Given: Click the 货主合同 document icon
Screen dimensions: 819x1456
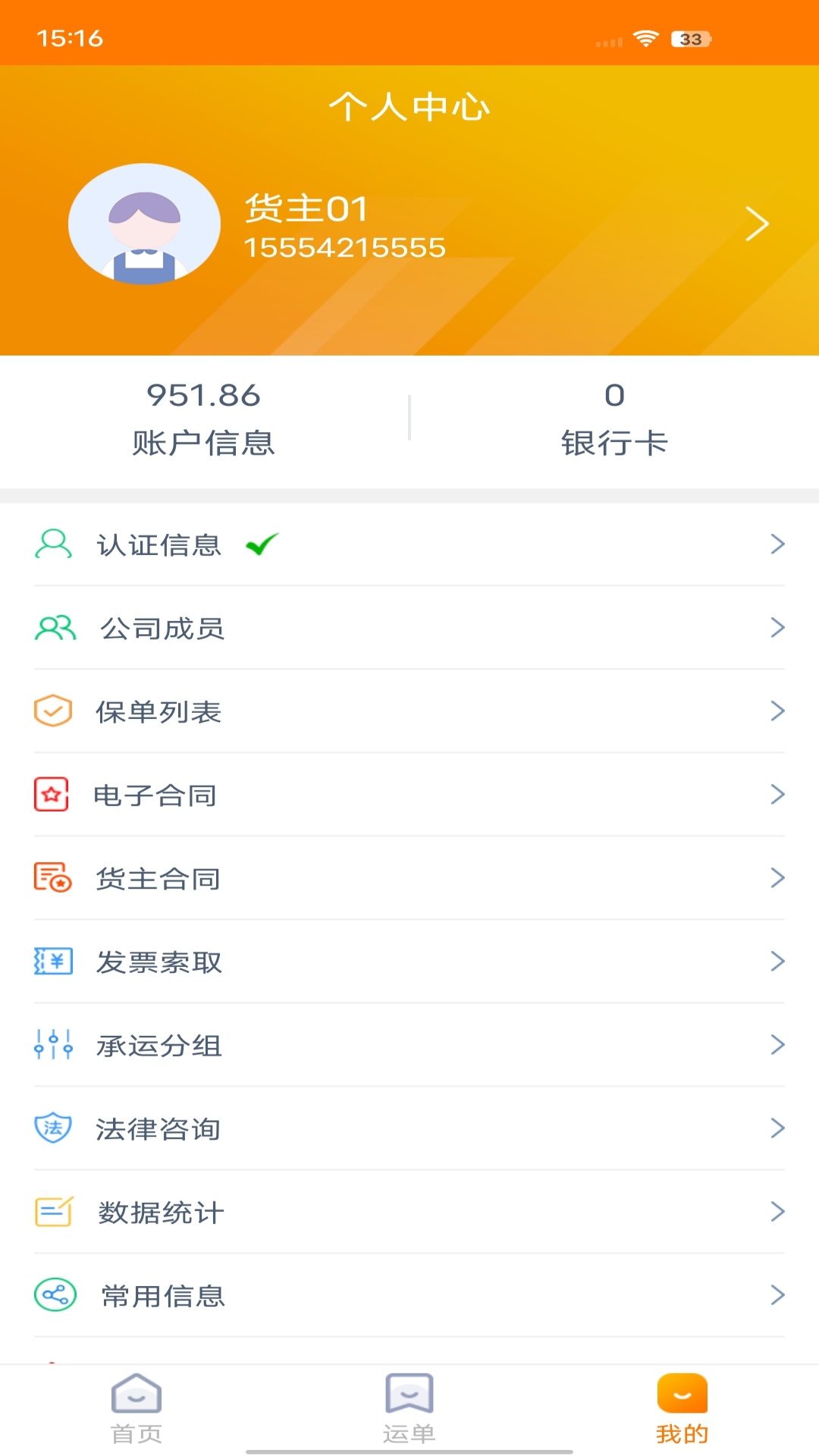Looking at the screenshot, I should pos(52,878).
